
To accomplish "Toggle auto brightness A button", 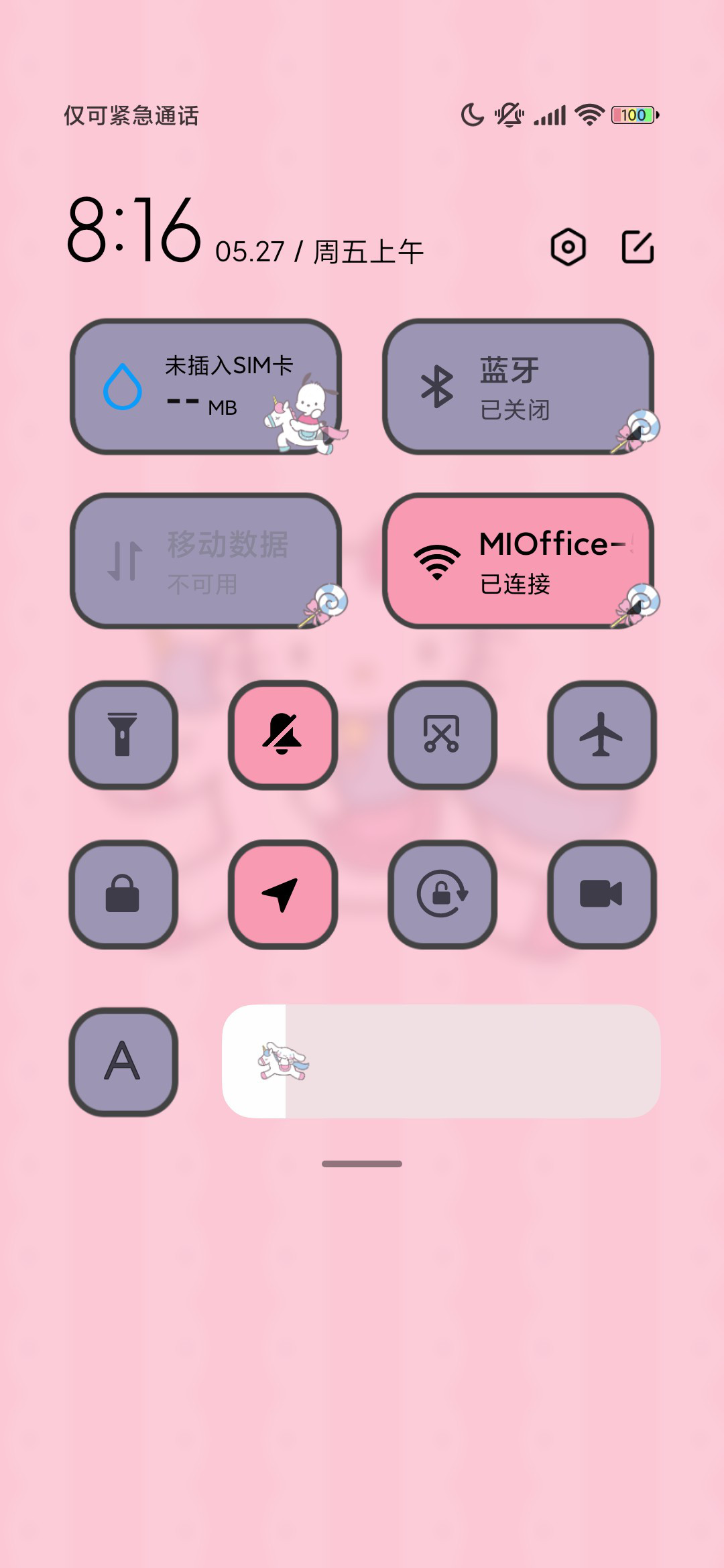I will 123,1062.
